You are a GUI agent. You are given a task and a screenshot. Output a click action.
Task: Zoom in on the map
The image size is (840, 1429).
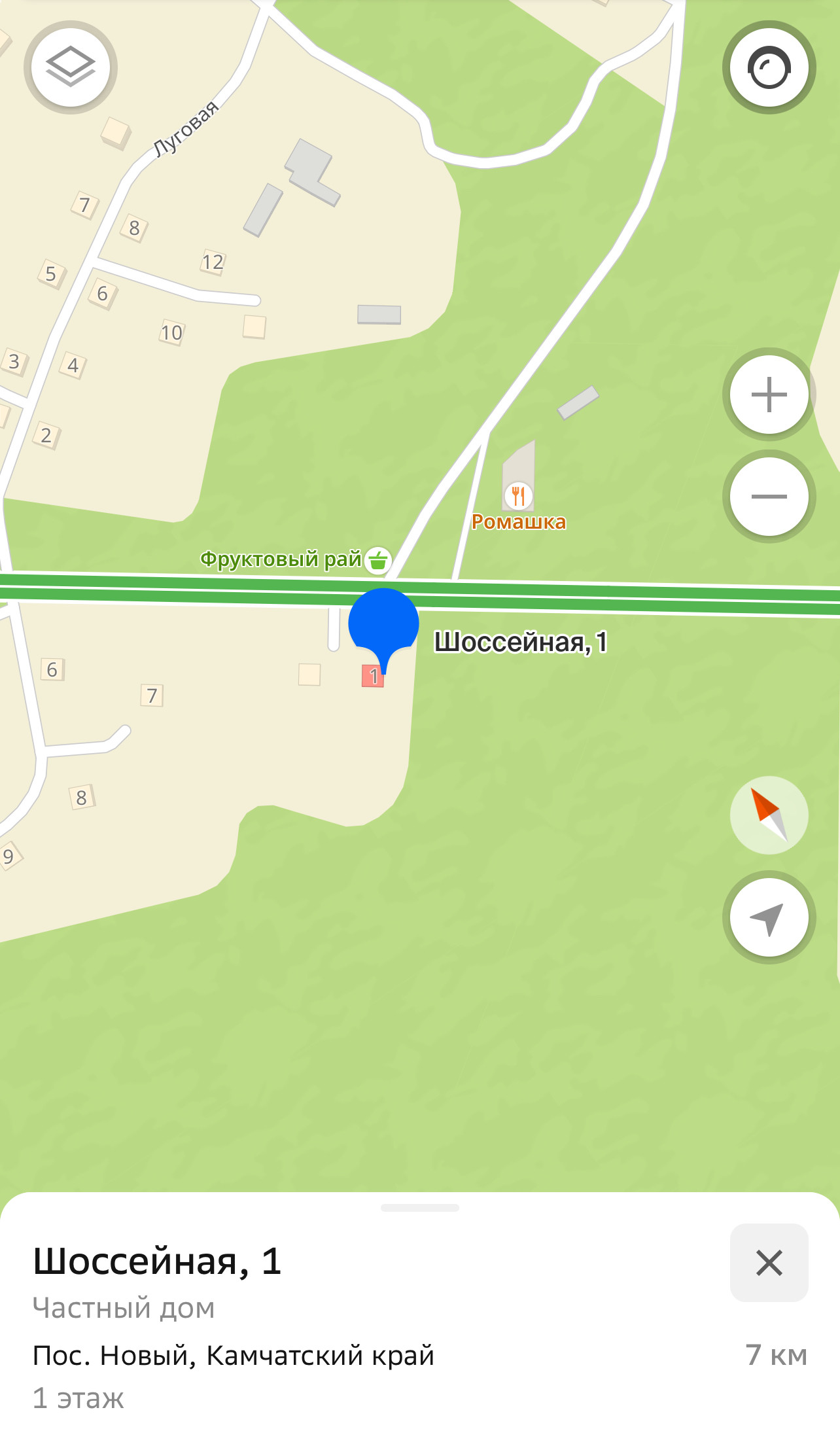pyautogui.click(x=769, y=395)
